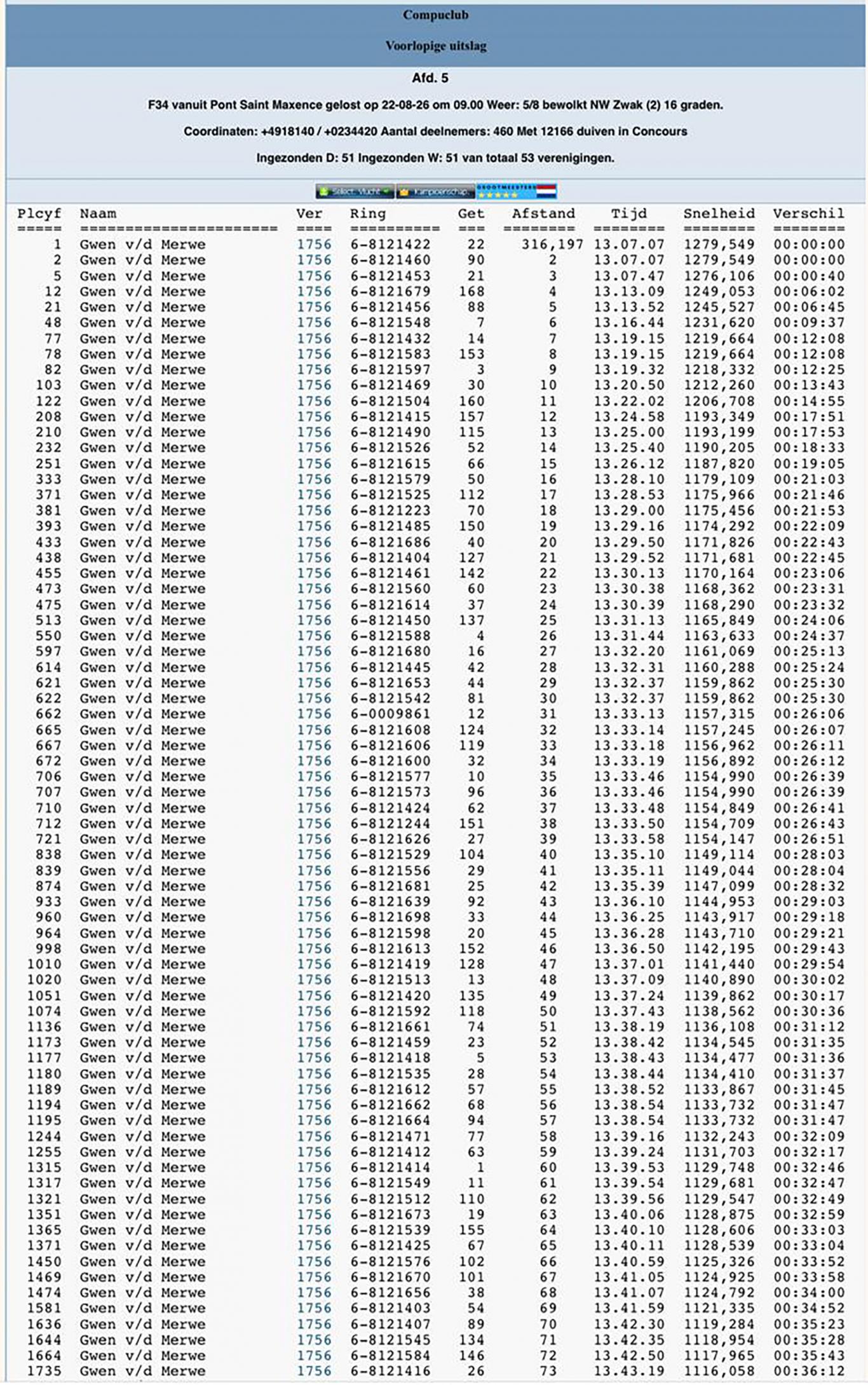Open club link 1756 for ring 6-0009861
Screen dimensions: 868x1385
[x=314, y=714]
